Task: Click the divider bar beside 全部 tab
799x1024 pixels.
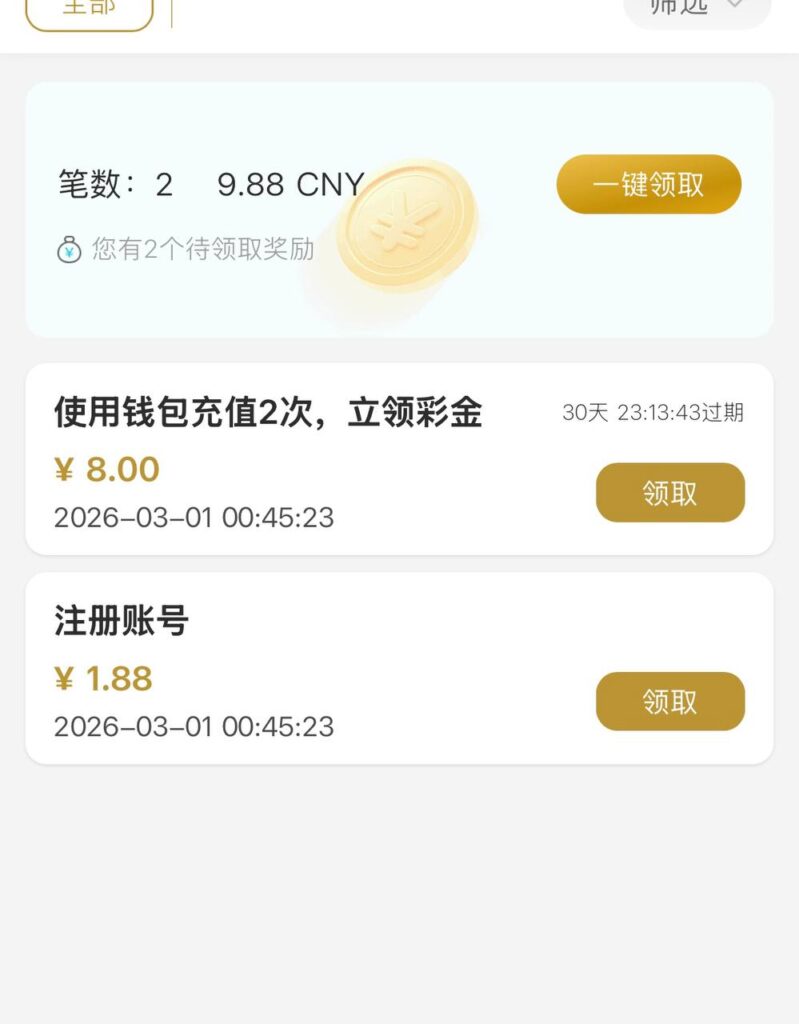Action: click(173, 11)
